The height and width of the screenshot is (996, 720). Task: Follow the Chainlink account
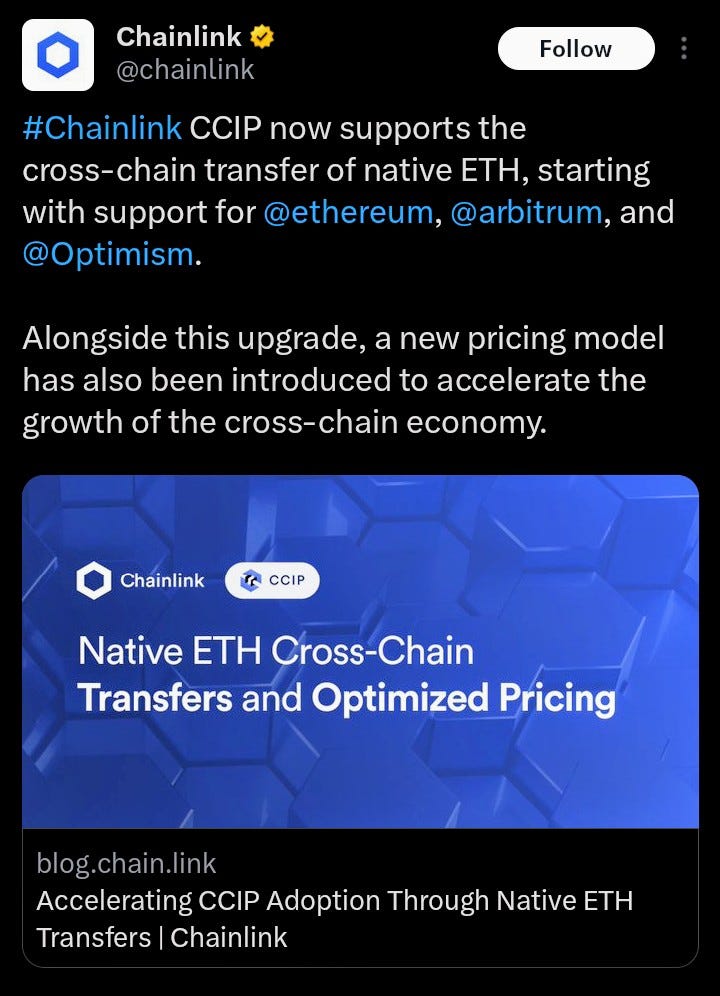575,49
